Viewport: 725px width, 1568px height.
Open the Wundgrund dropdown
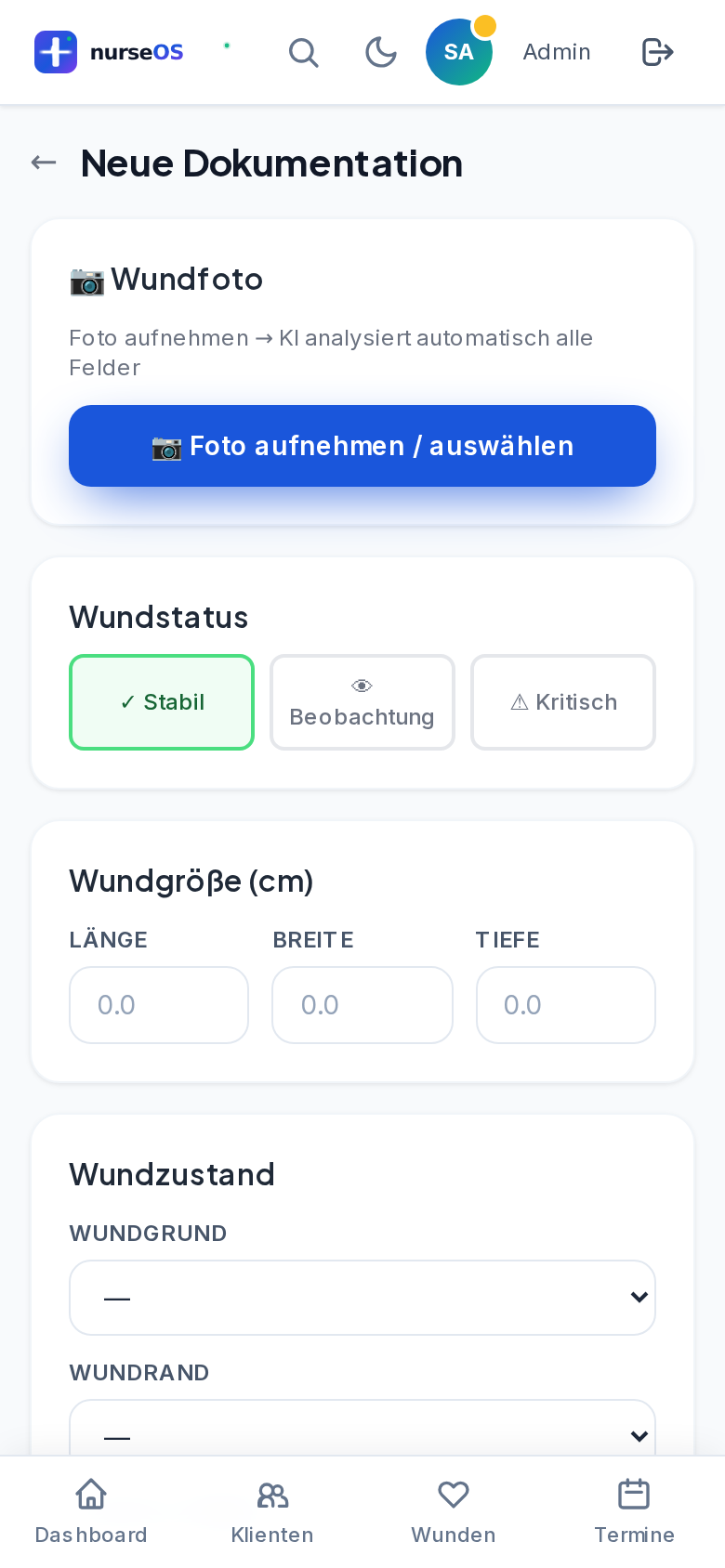[362, 1297]
